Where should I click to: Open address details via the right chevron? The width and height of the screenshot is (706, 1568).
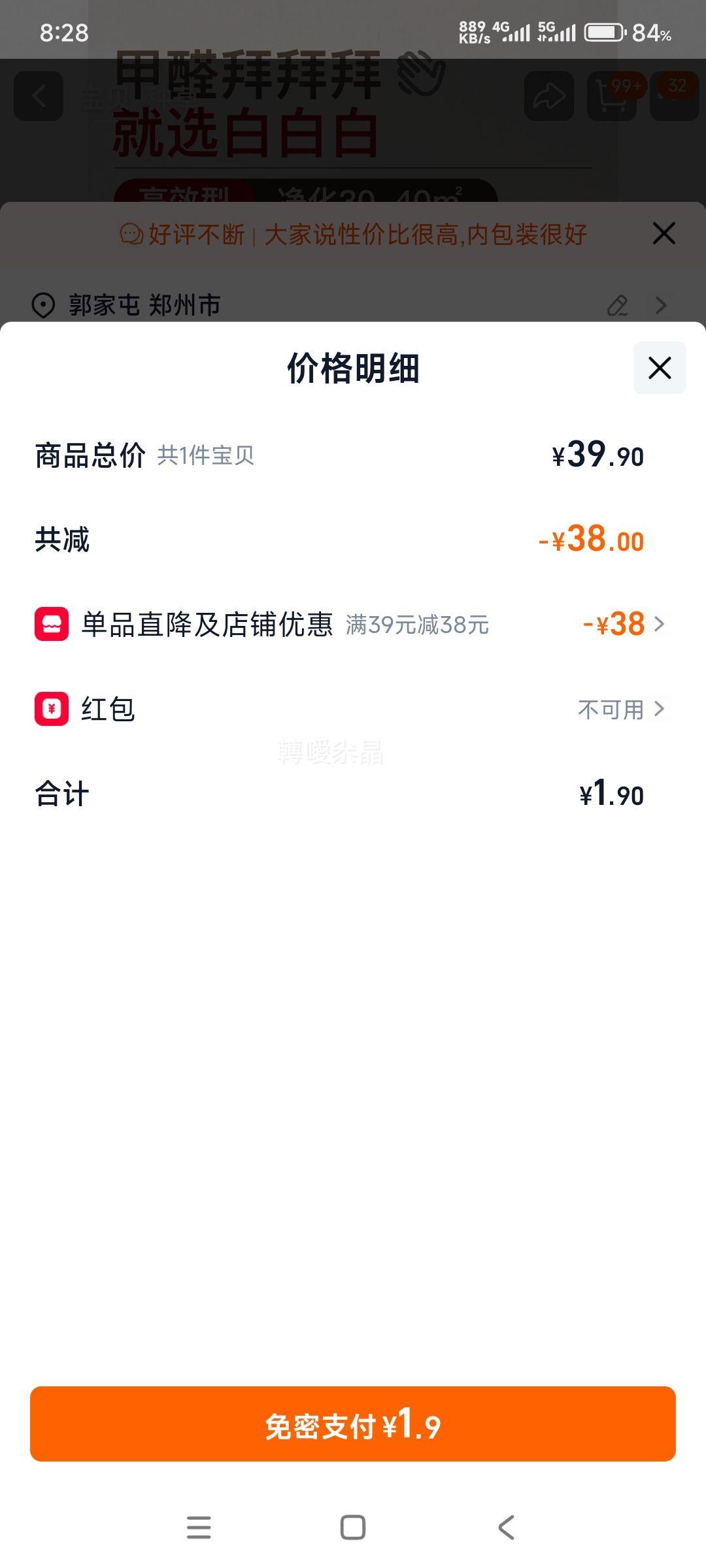click(661, 305)
